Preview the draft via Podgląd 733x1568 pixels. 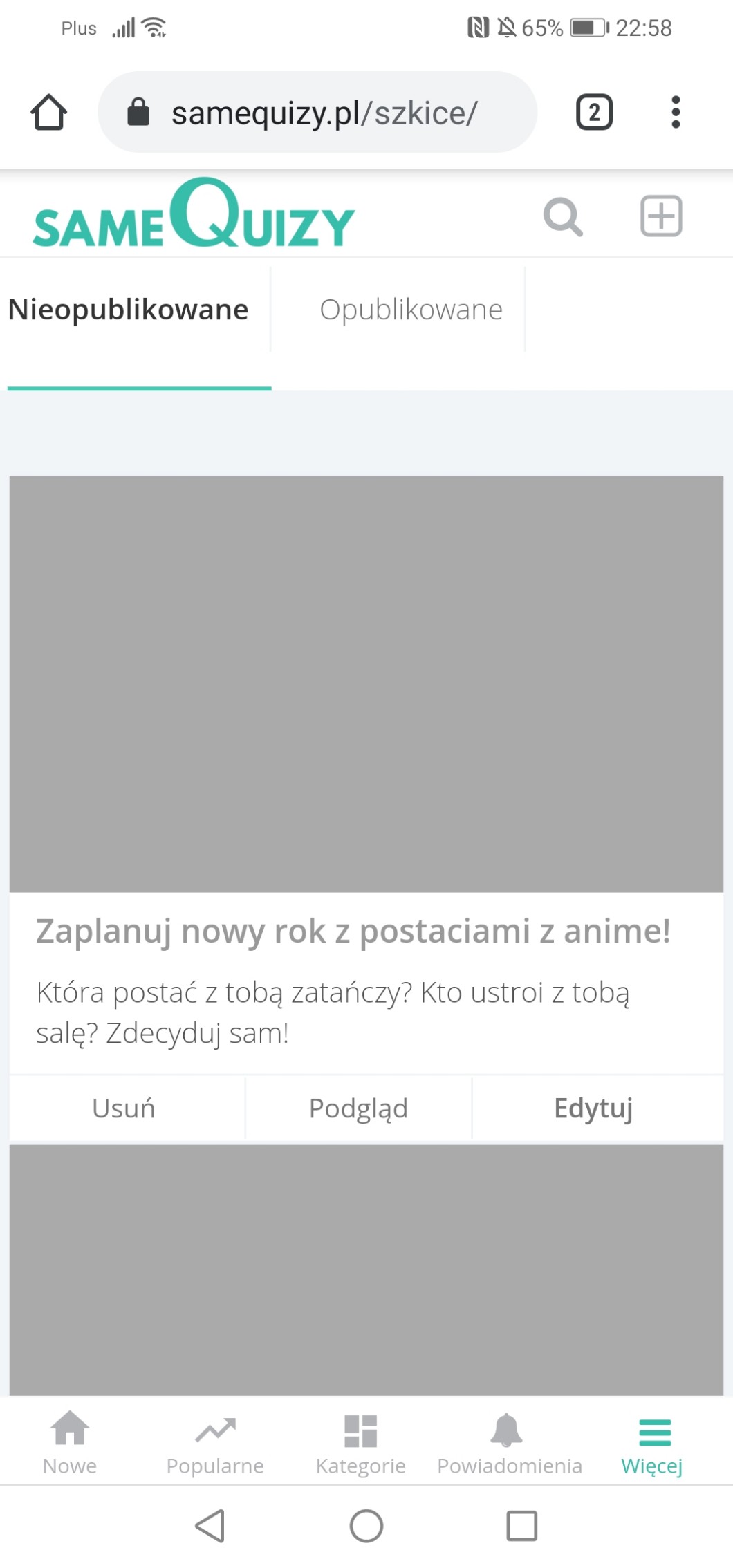tap(358, 1108)
